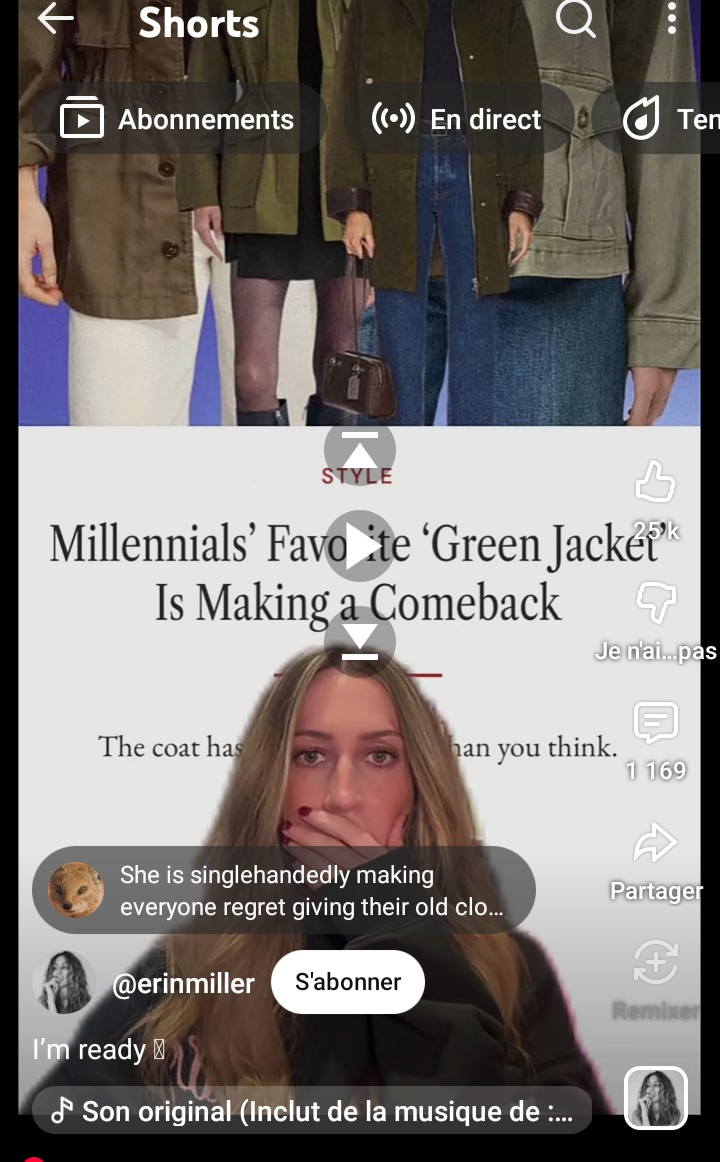The width and height of the screenshot is (720, 1162).
Task: Open the highlighted comment preview
Action: click(284, 890)
